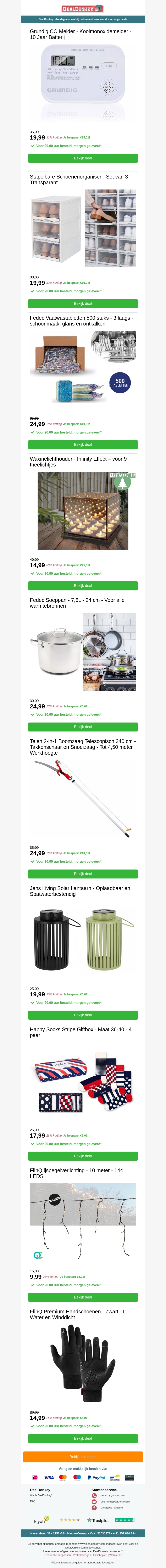Tap Bekijk deal for FlinQ Handschoenen
Screen dimensions: 166x1568
tap(83, 1438)
